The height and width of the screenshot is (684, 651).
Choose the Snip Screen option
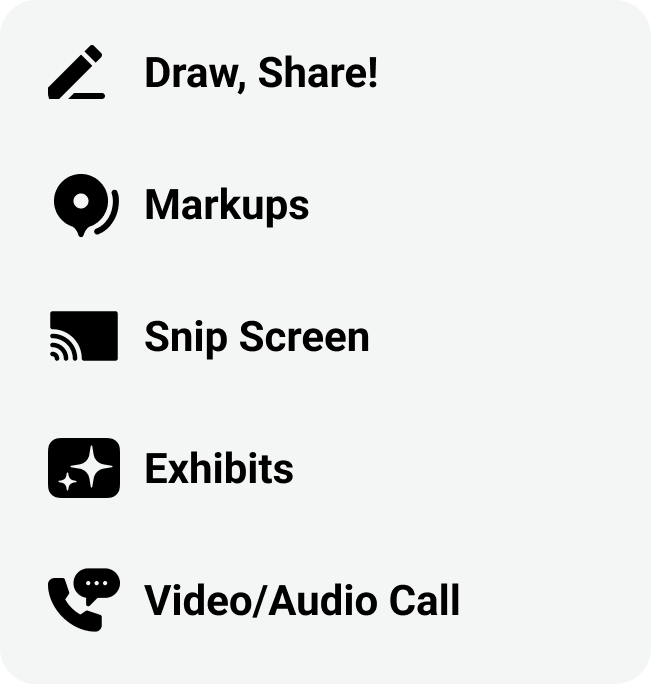256,337
